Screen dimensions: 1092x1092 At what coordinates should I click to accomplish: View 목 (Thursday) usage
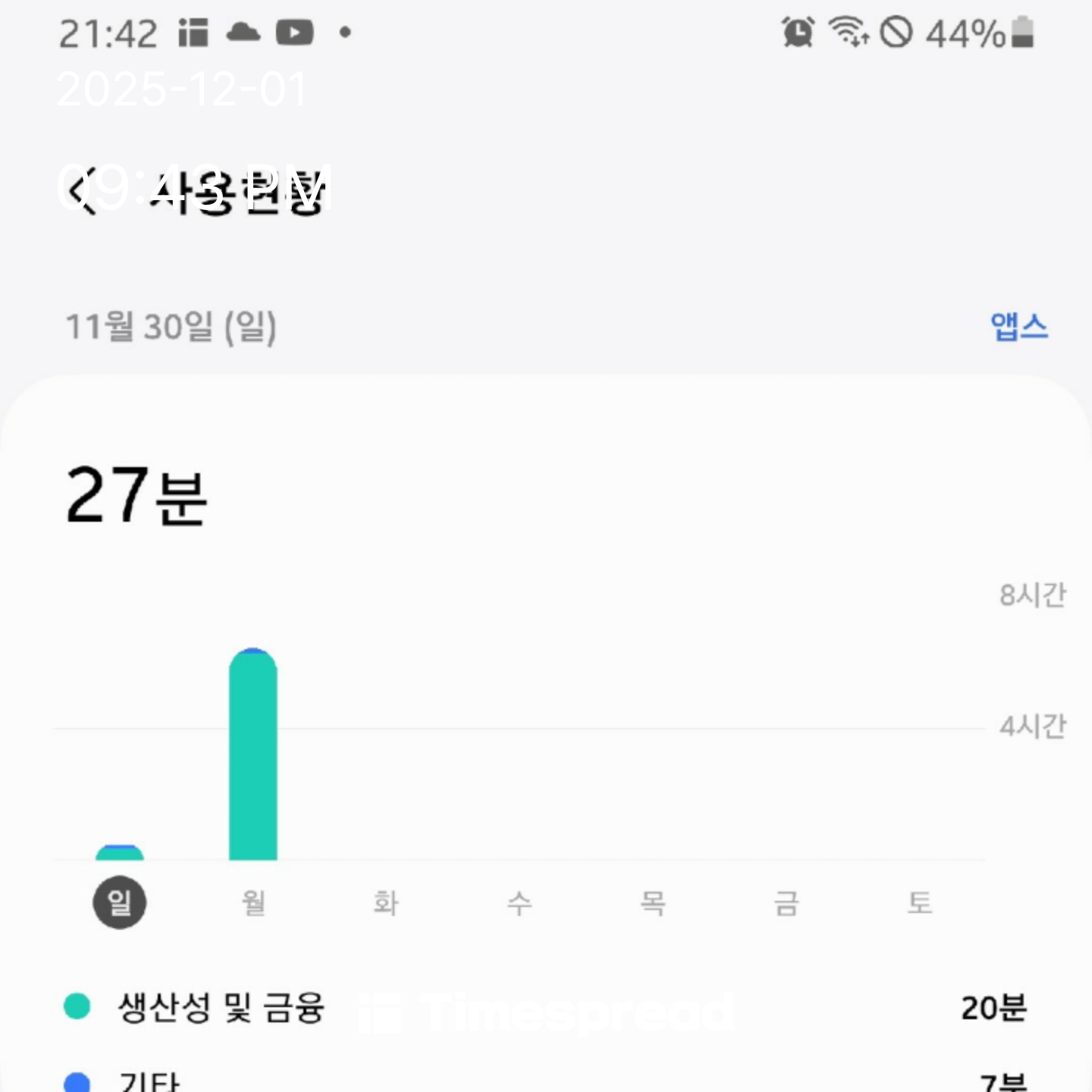coord(653,902)
